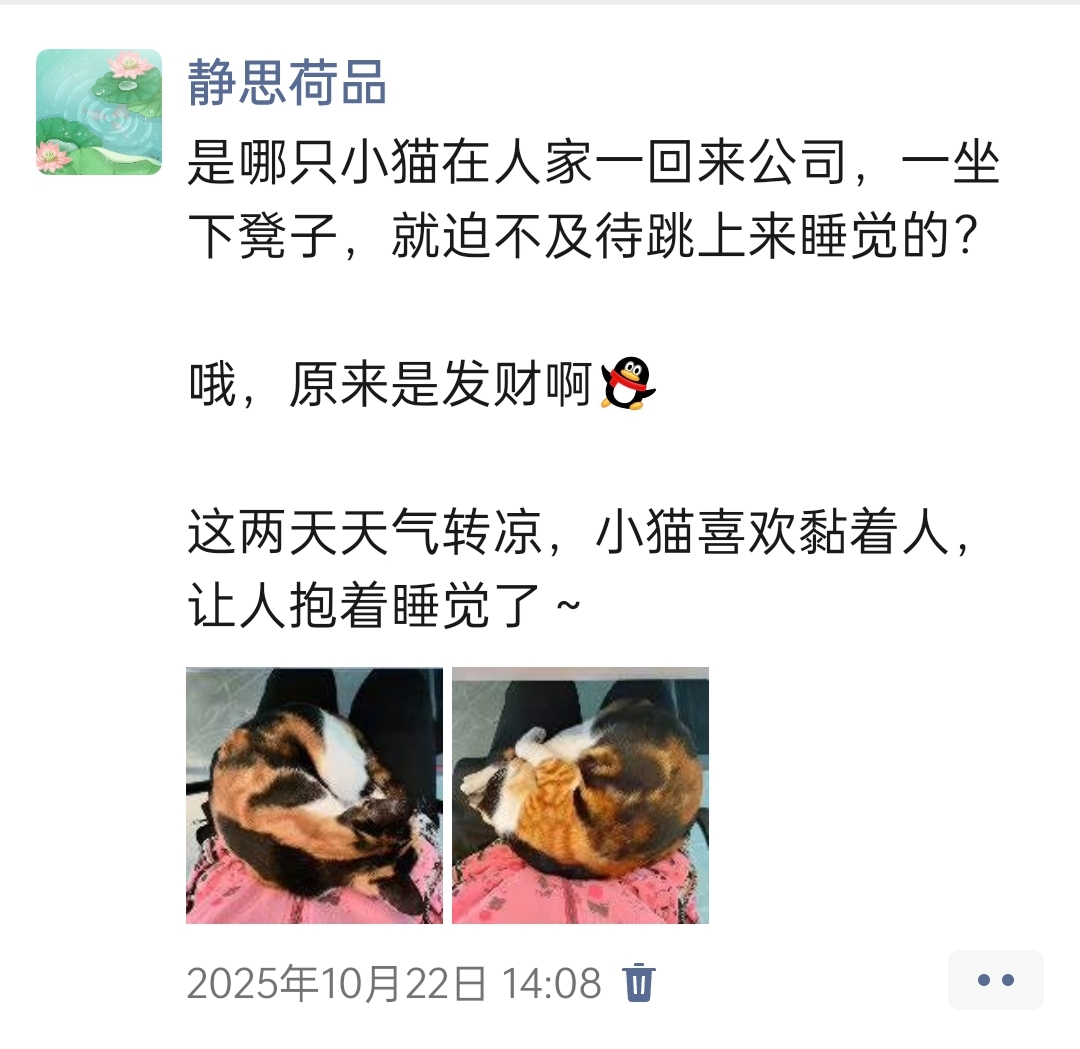This screenshot has height=1049, width=1080.
Task: Open the second cat photo
Action: click(x=580, y=795)
